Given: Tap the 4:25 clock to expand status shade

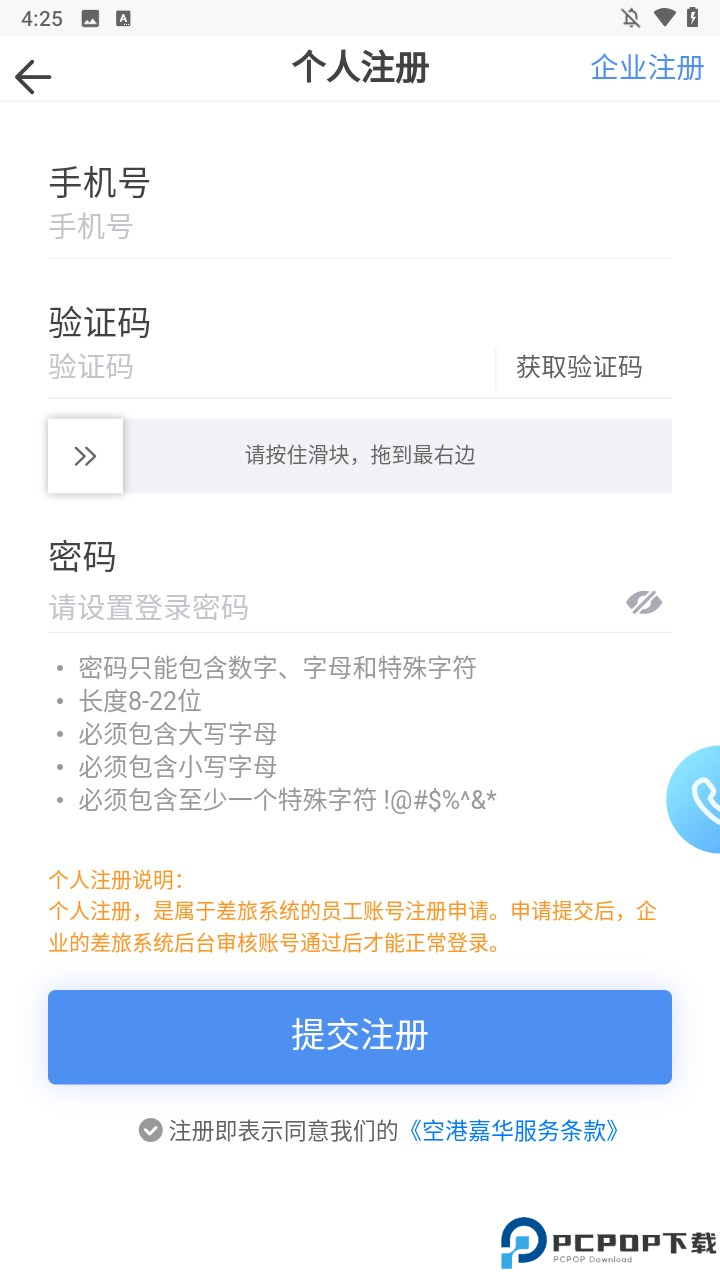Looking at the screenshot, I should (x=39, y=17).
